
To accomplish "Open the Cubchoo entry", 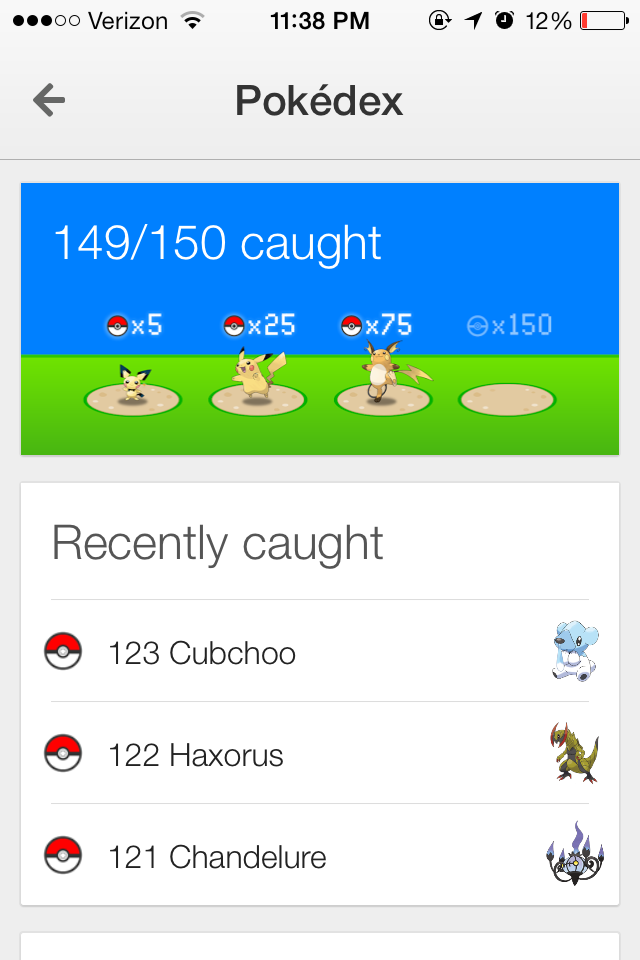I will click(320, 653).
